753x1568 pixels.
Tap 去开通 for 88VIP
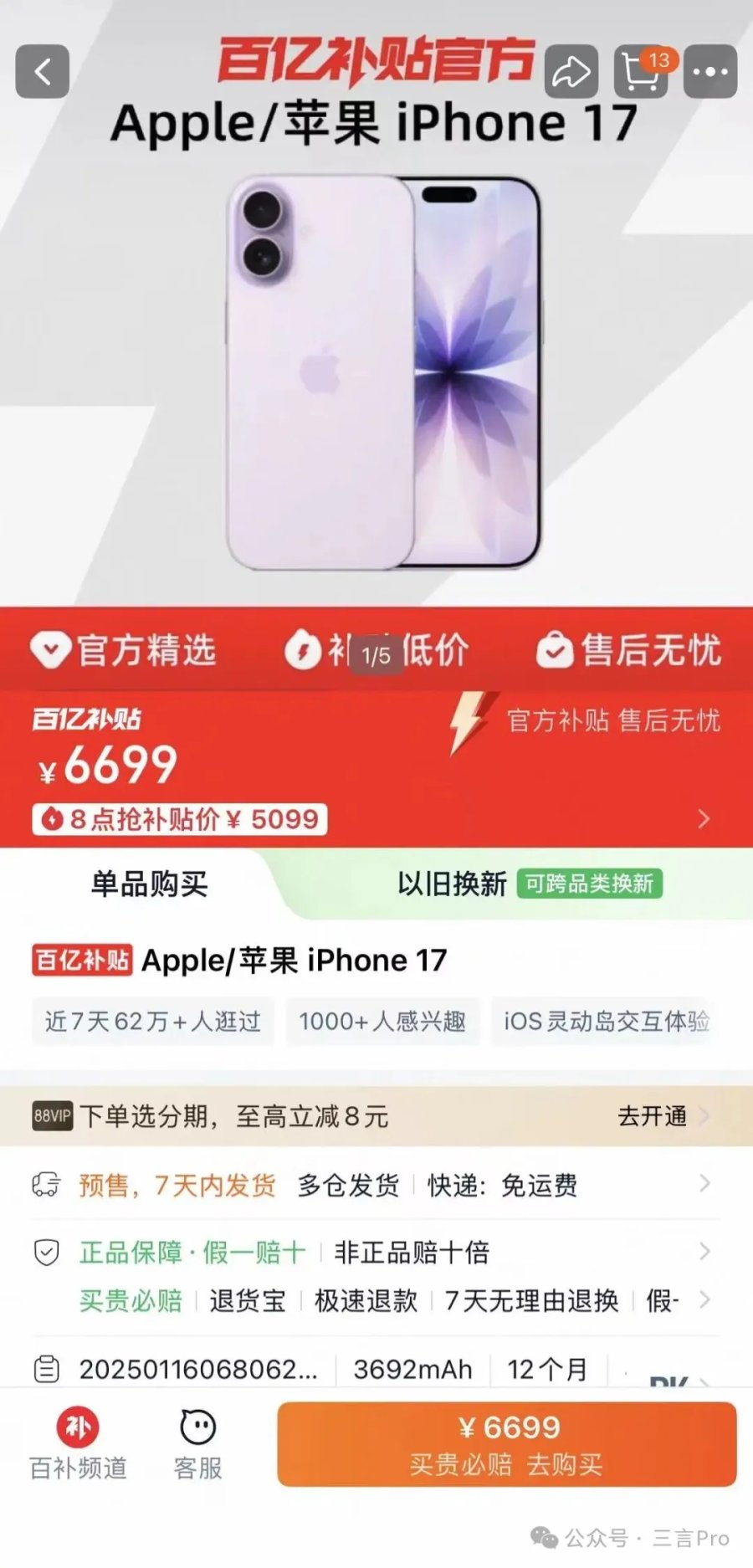[653, 1116]
